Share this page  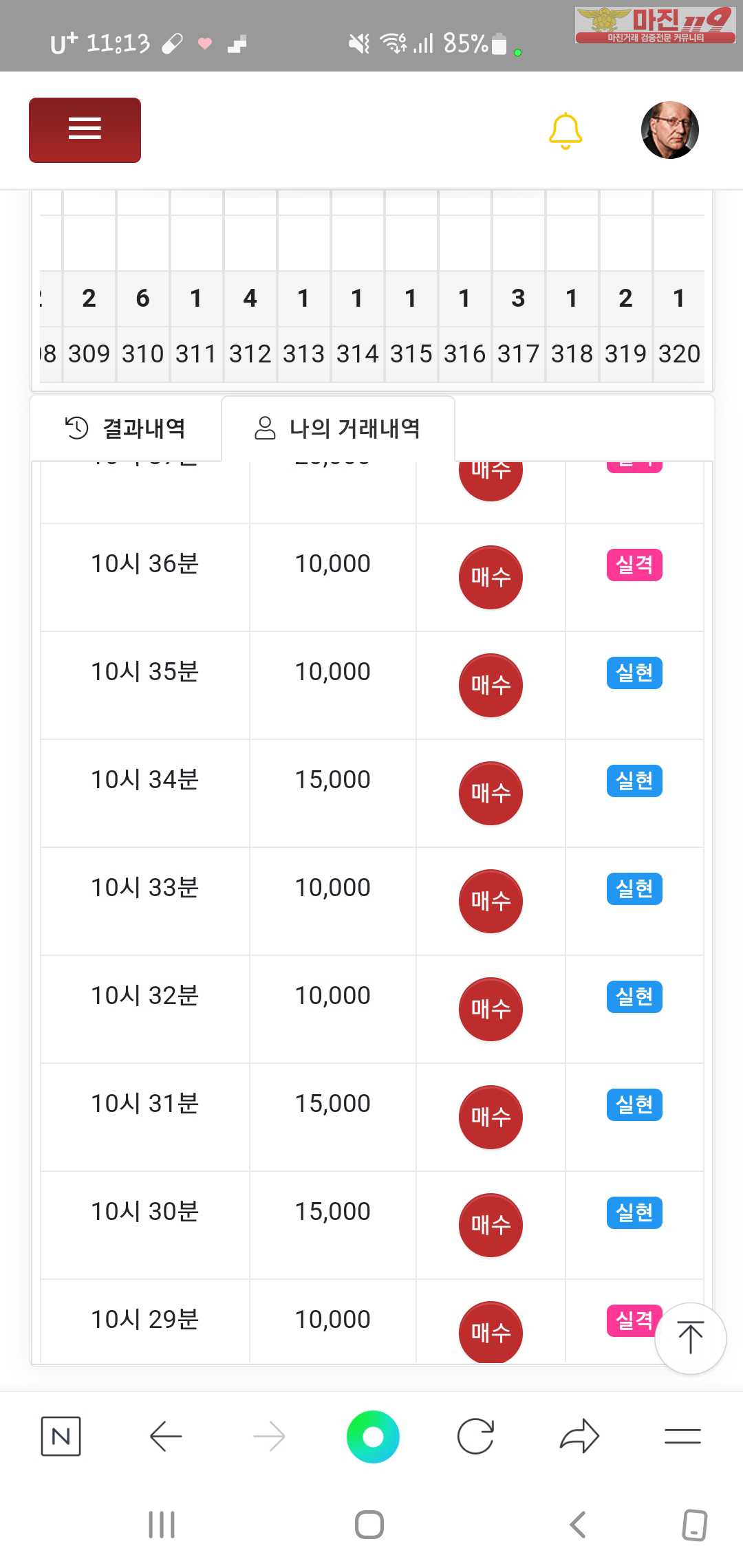coord(579,1436)
